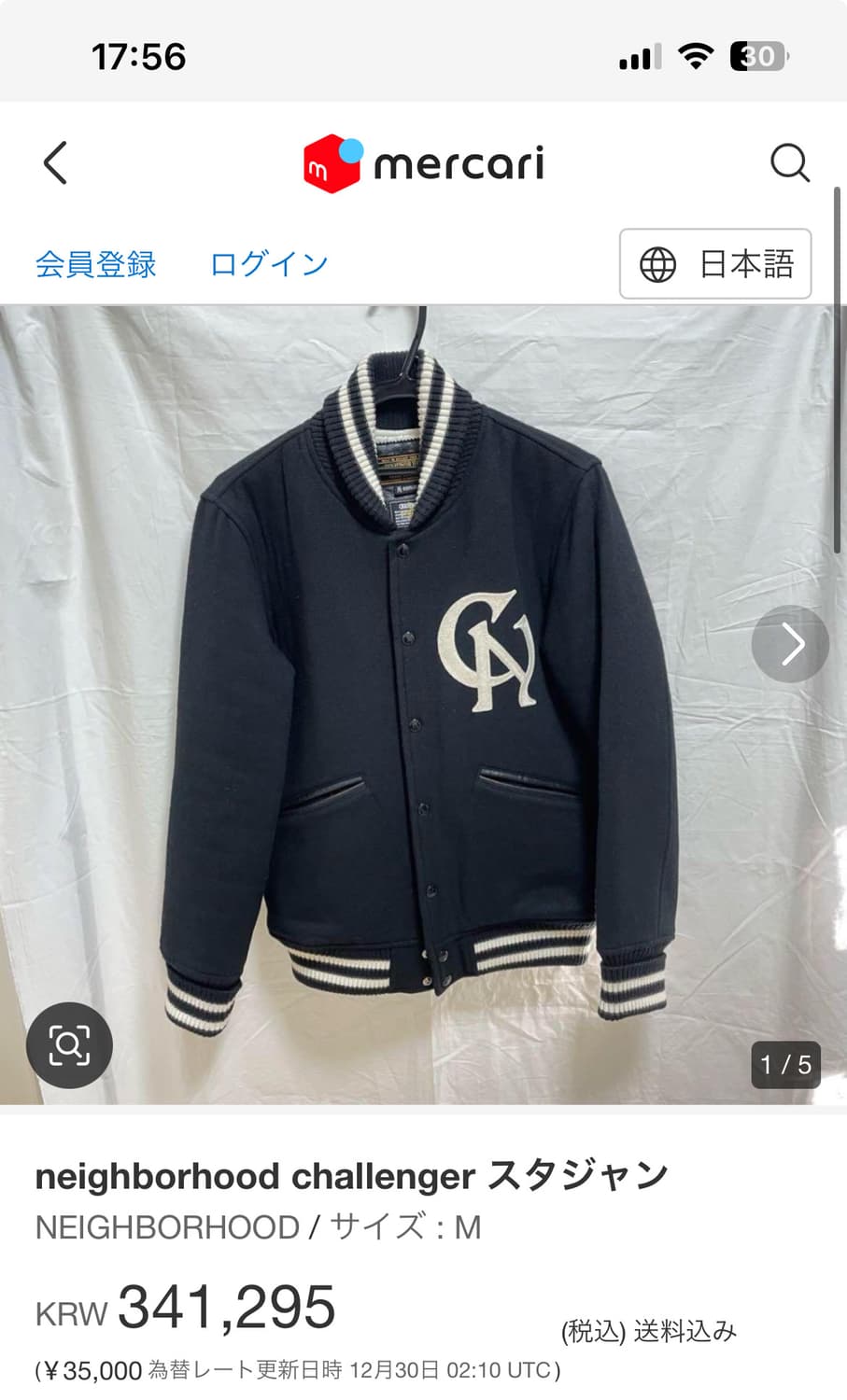Open the 日本語 language selector

pos(715,264)
